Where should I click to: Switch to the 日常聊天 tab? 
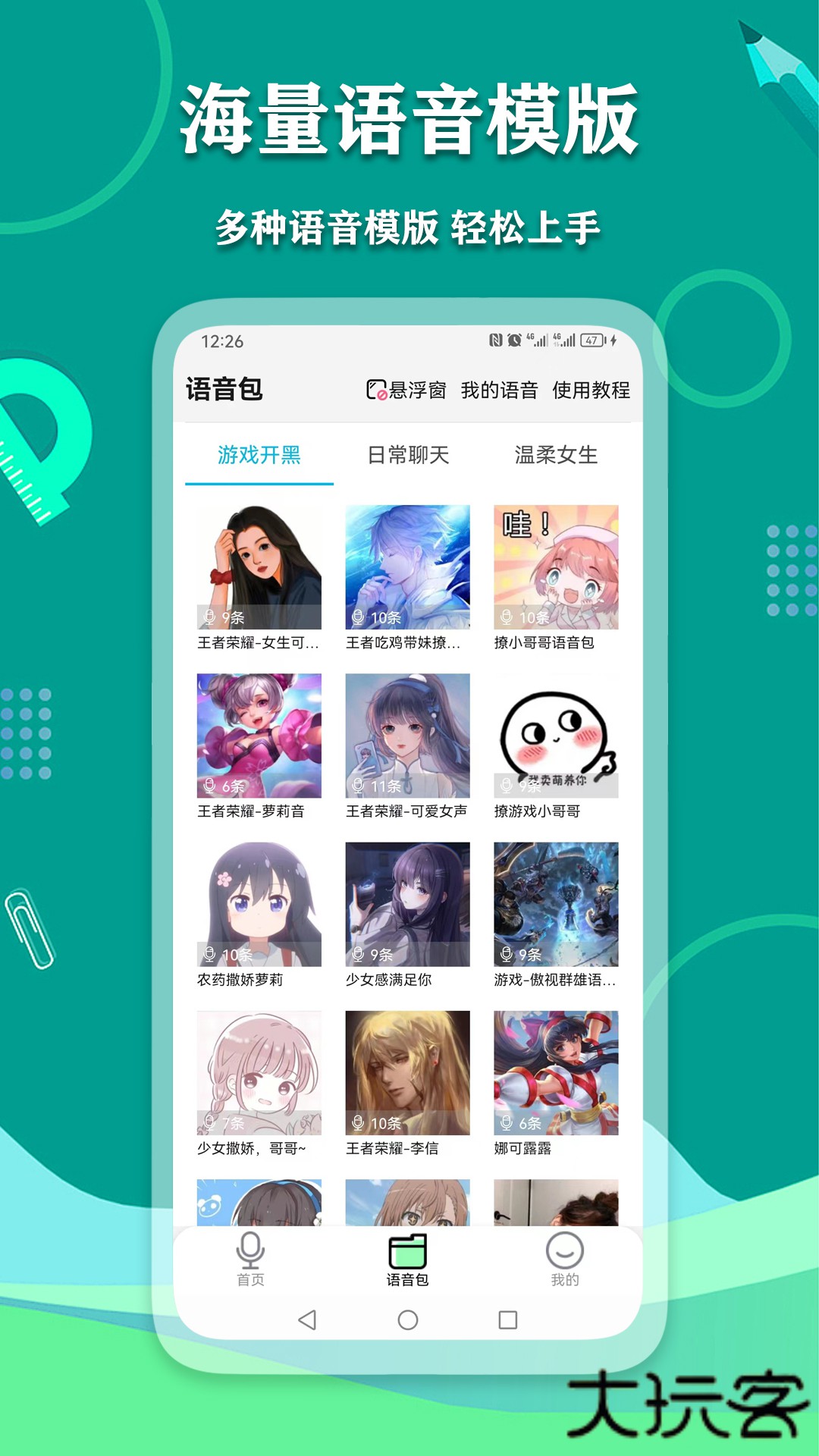(x=407, y=456)
